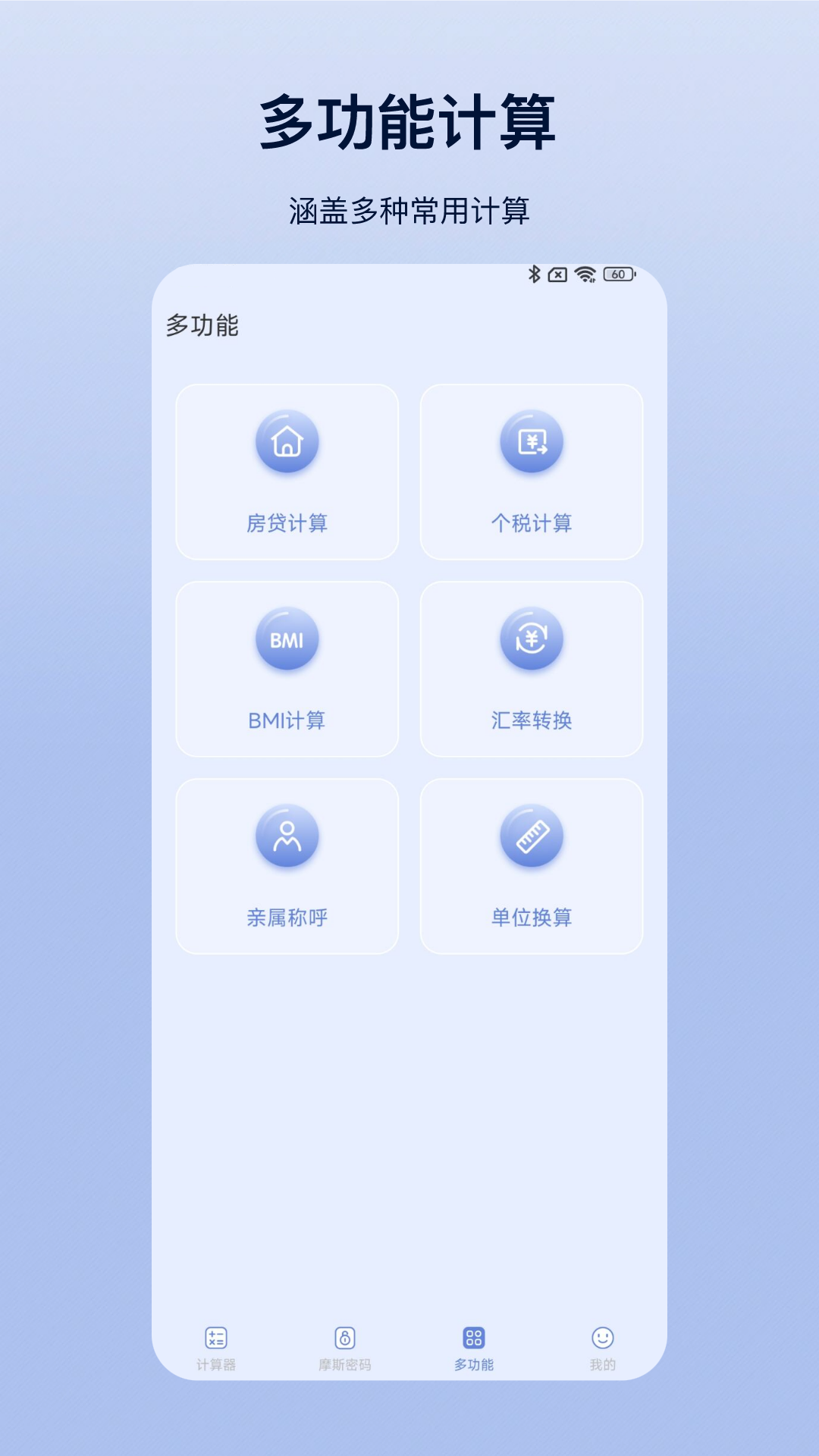
Task: Open the 汇率转换 currency exchange icon
Action: [x=532, y=639]
